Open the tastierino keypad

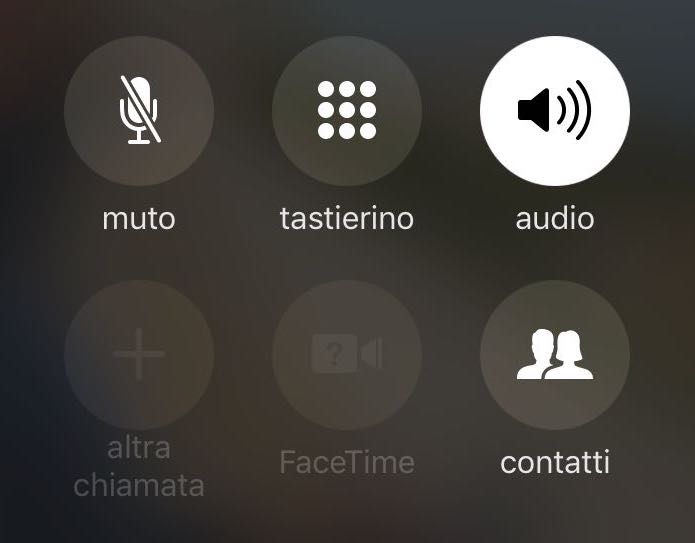click(347, 111)
